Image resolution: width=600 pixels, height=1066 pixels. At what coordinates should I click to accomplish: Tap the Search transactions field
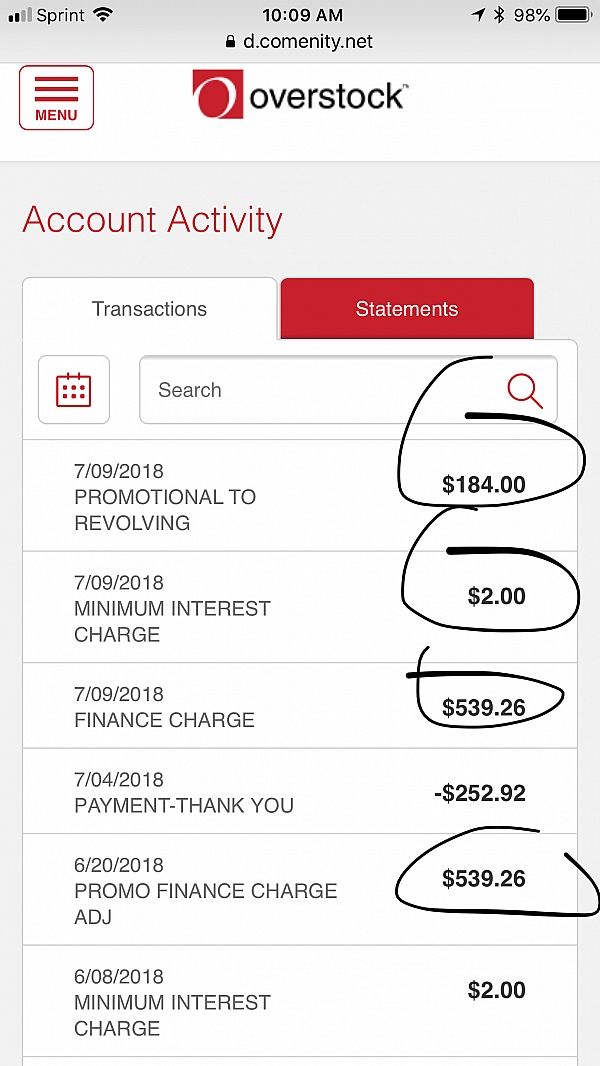[348, 390]
